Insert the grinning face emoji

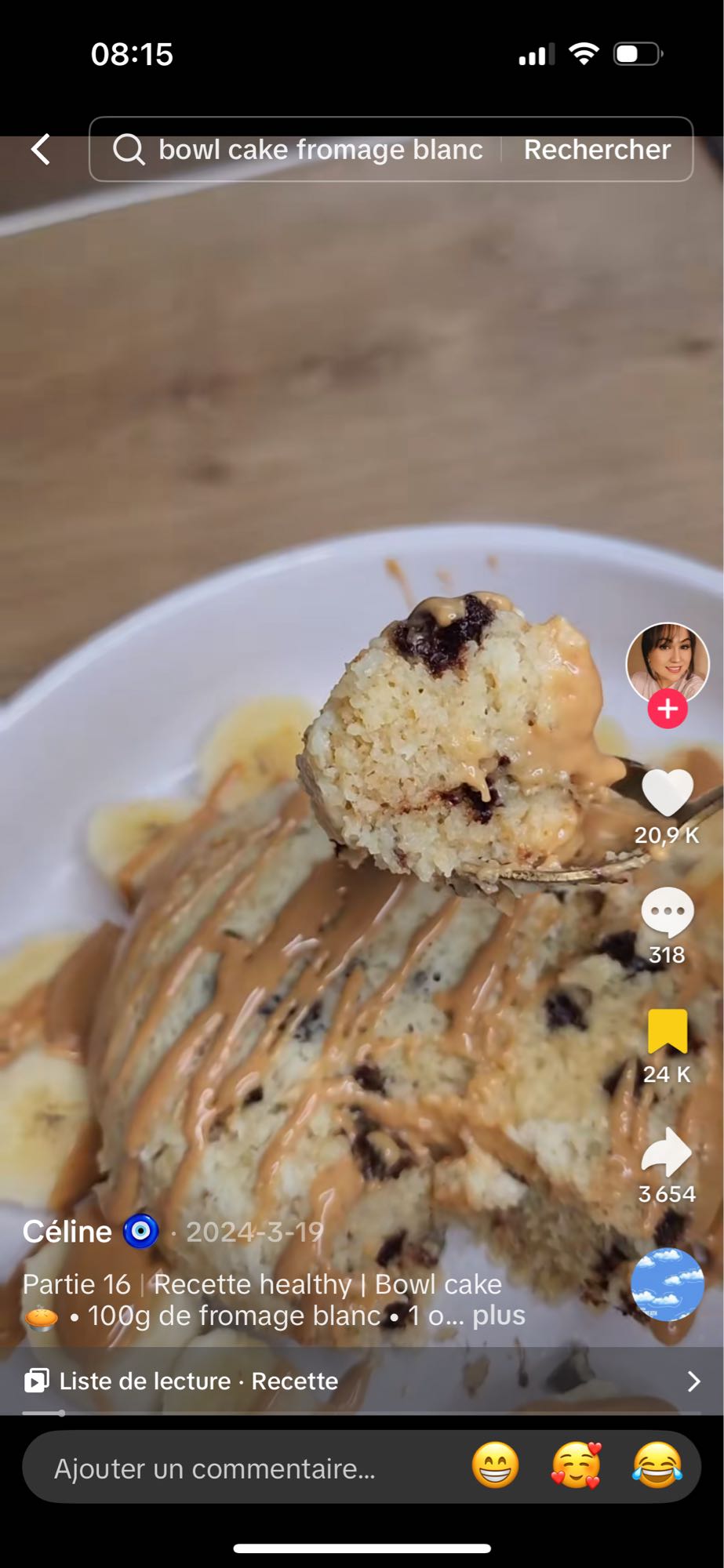pyautogui.click(x=496, y=1465)
